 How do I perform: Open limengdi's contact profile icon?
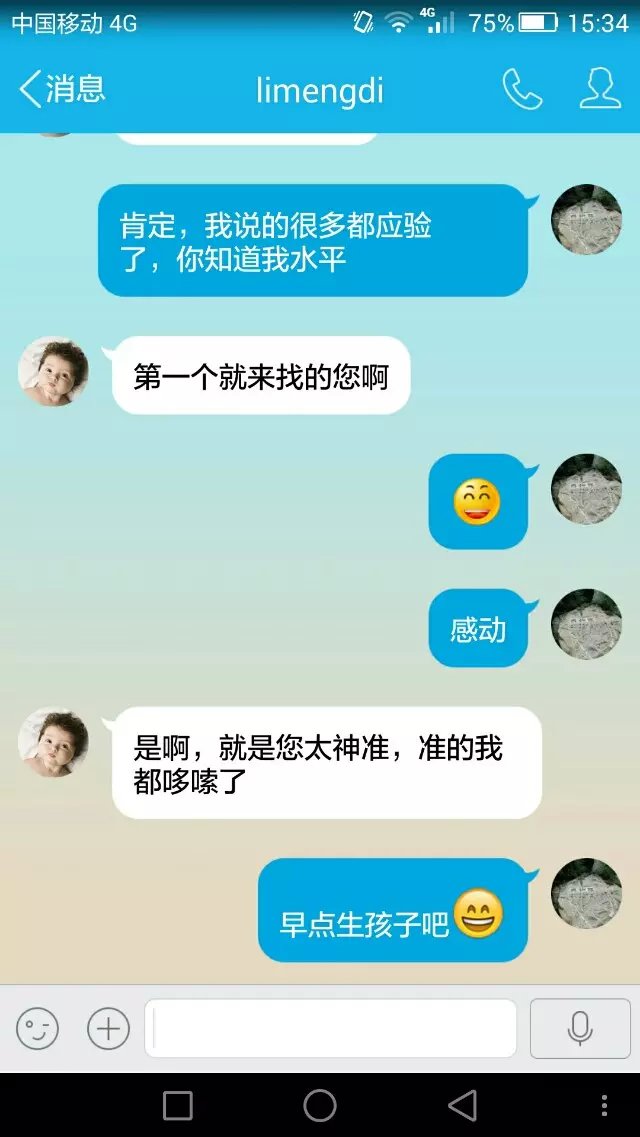(x=600, y=89)
